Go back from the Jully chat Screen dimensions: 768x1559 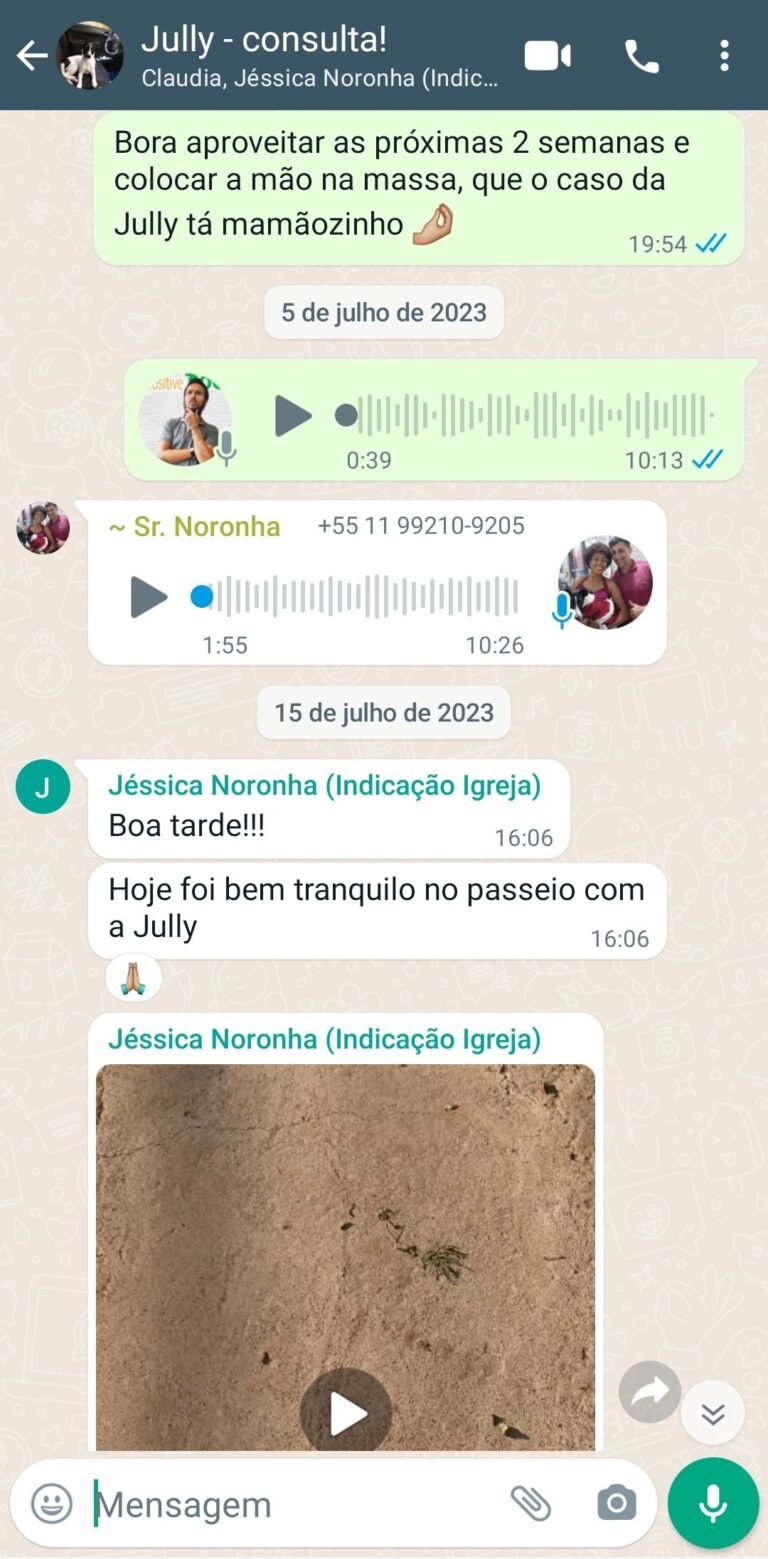coord(31,56)
